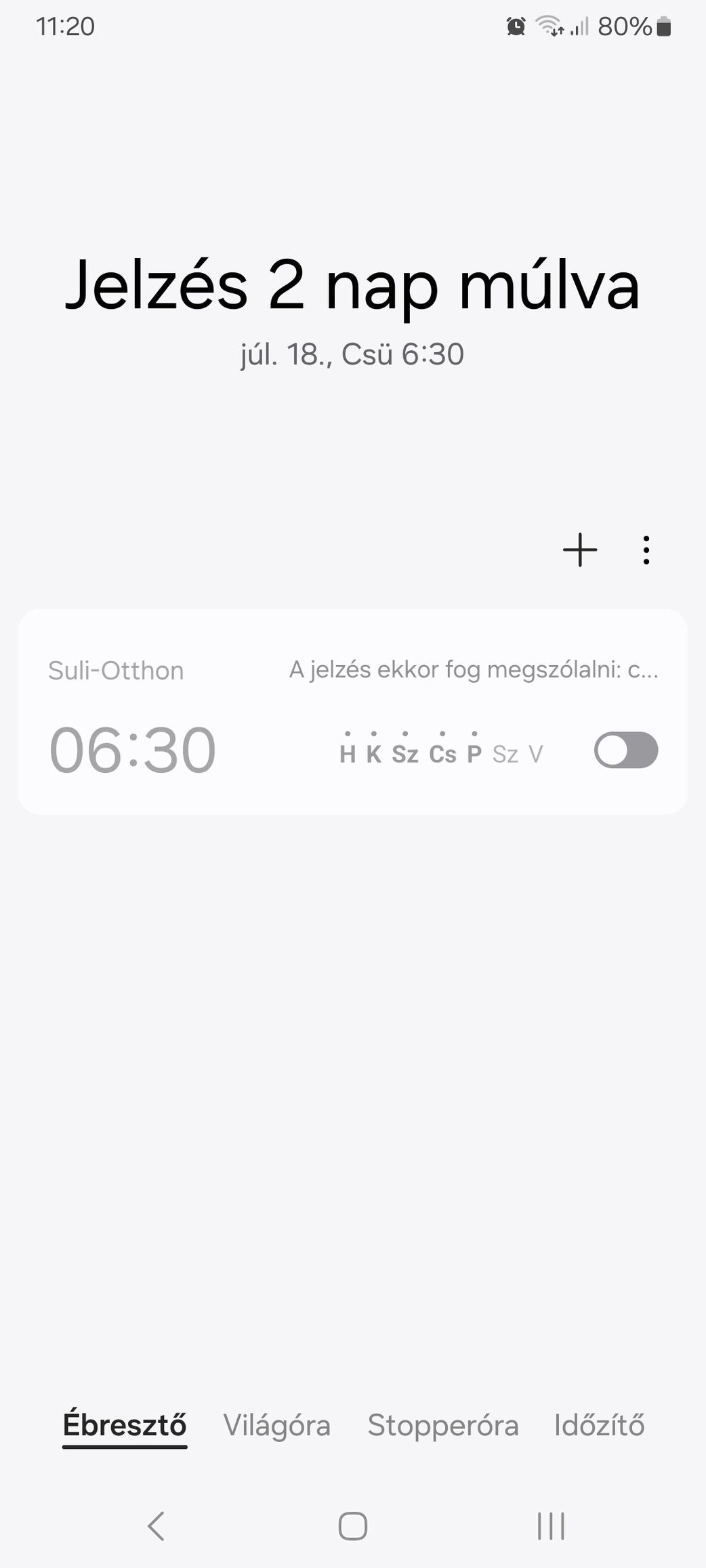Toggle the 06:30 Suli-Otthon alarm switch

[x=626, y=750]
